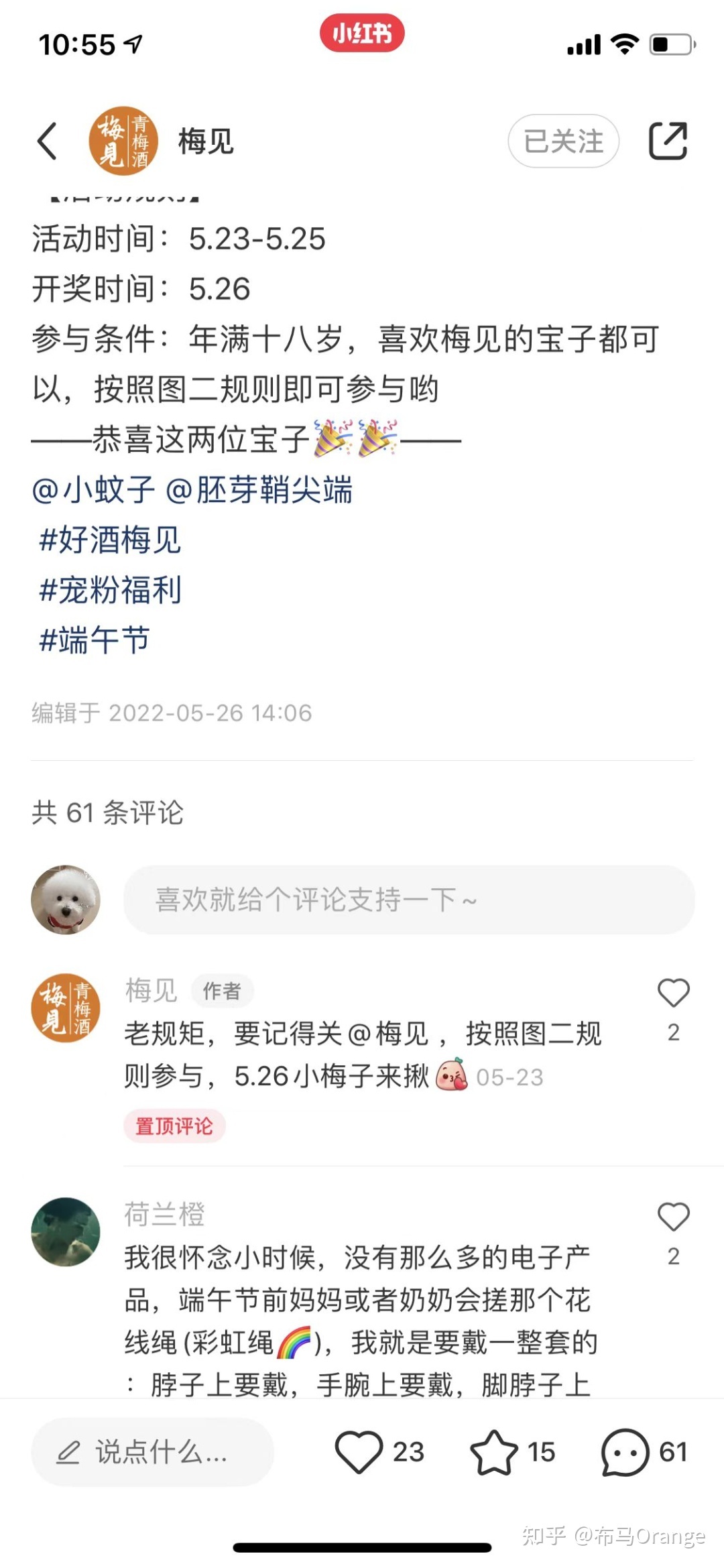Screen dimensions: 724x1568
Task: Open 梅见's profile avatar
Action: (x=123, y=141)
